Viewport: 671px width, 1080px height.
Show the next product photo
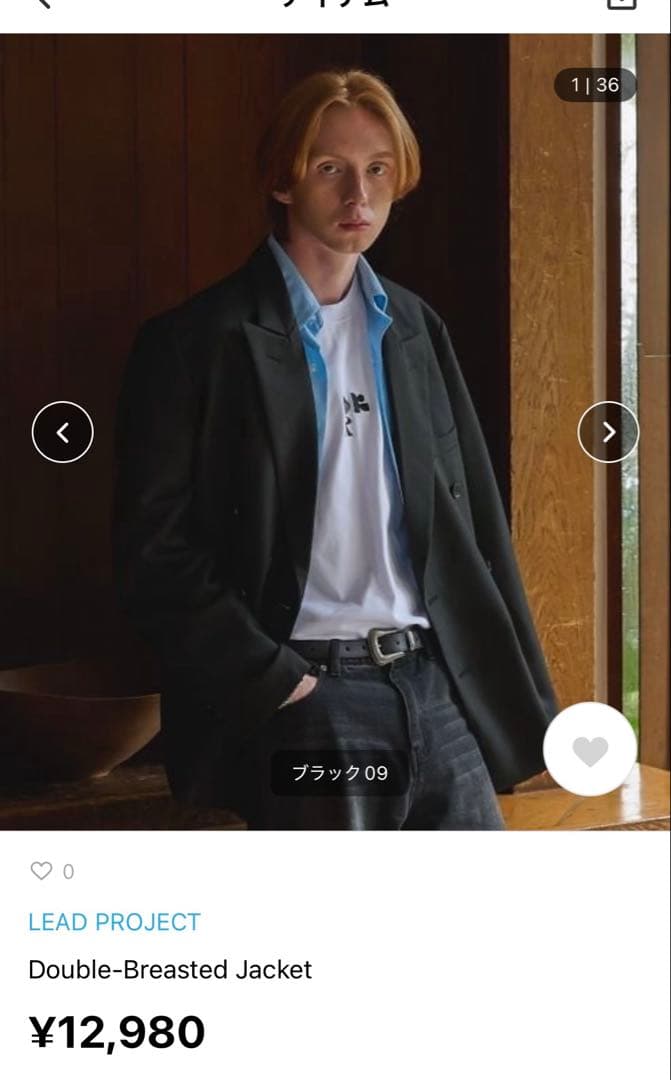click(x=608, y=432)
